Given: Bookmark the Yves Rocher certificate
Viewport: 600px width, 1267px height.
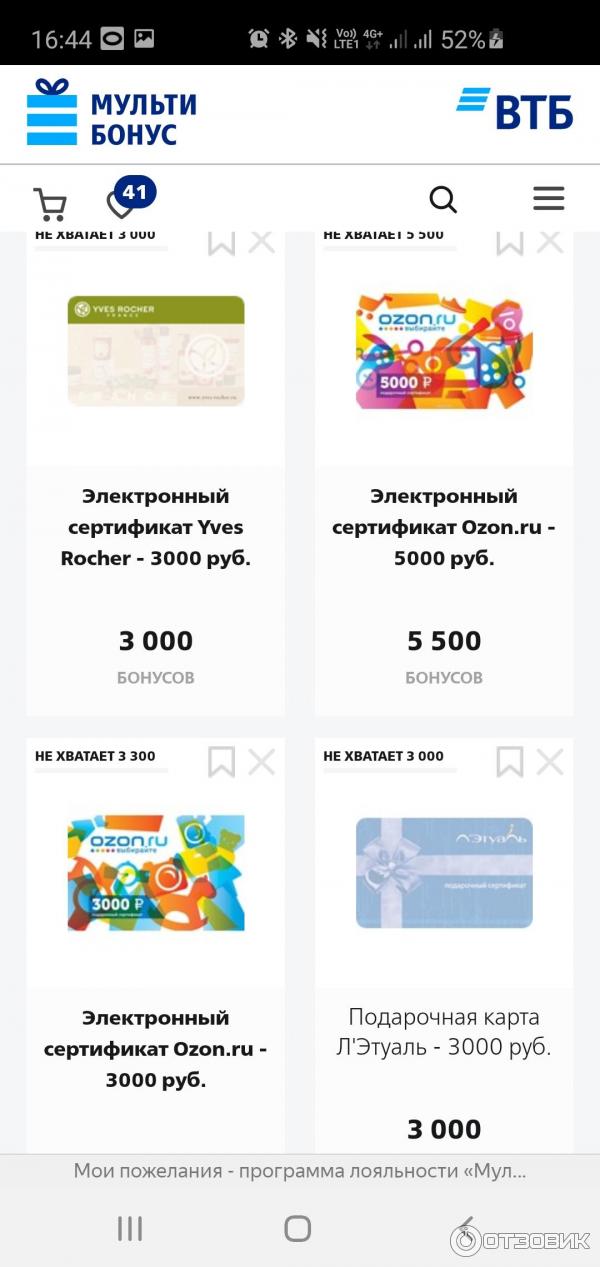Looking at the screenshot, I should (221, 242).
